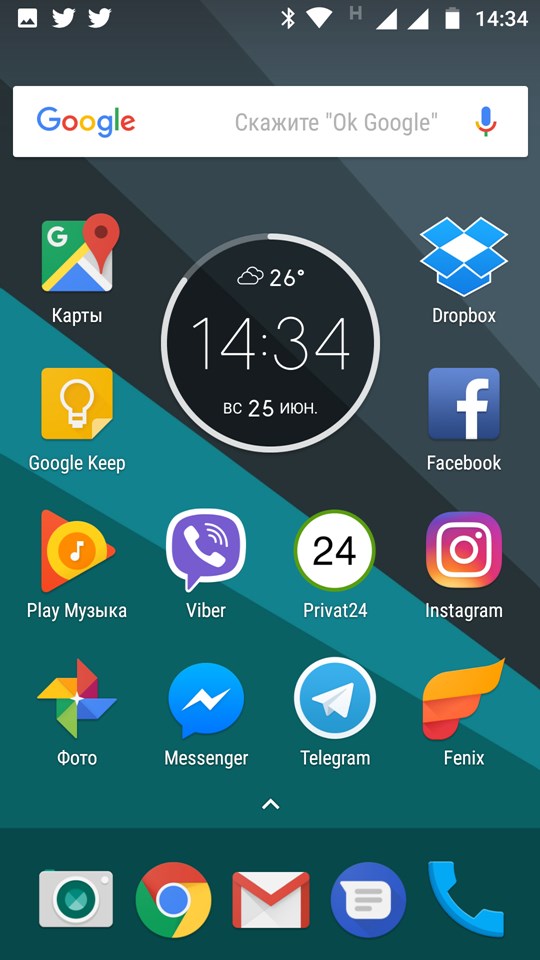Open the Camera from the dock
The height and width of the screenshot is (960, 540).
click(x=76, y=899)
